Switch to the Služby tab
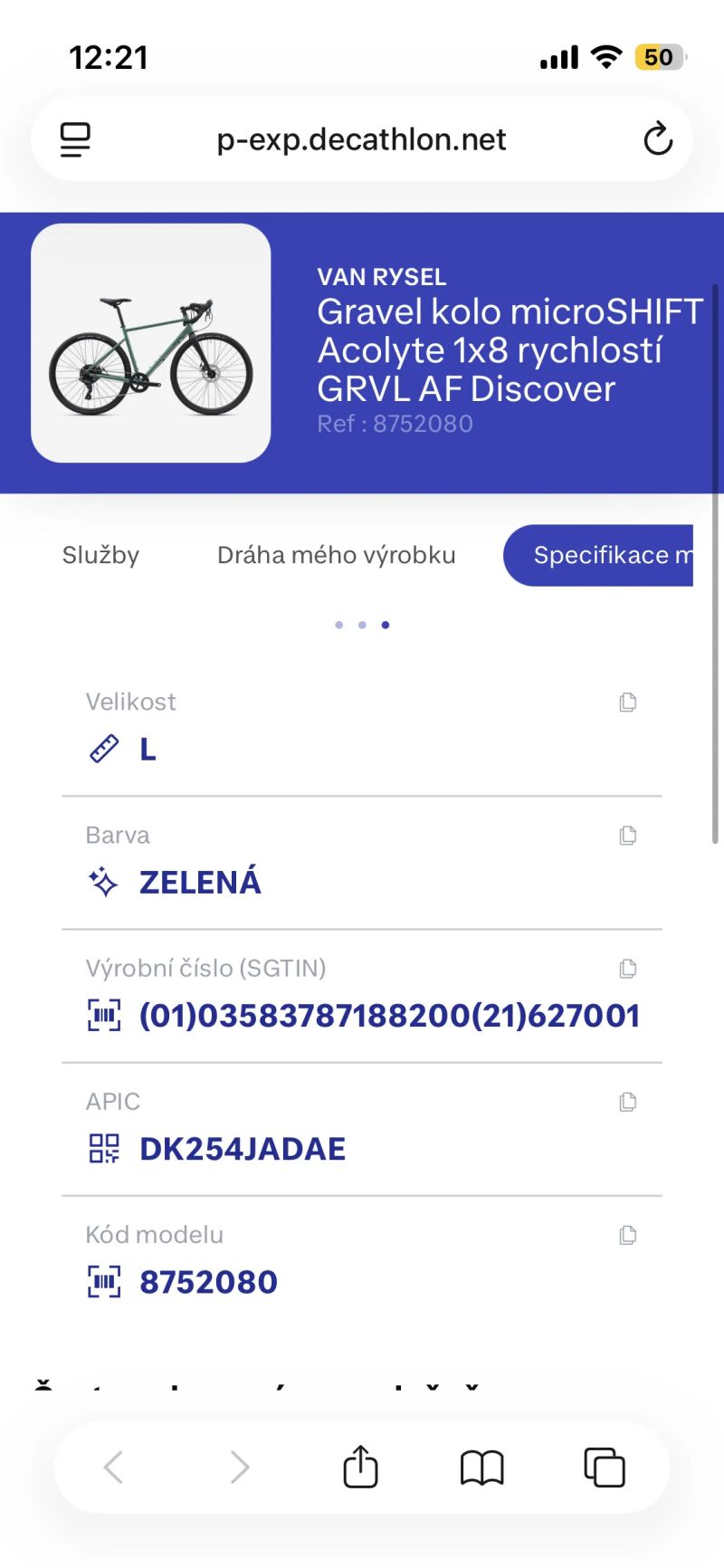This screenshot has height=1568, width=724. click(x=100, y=555)
